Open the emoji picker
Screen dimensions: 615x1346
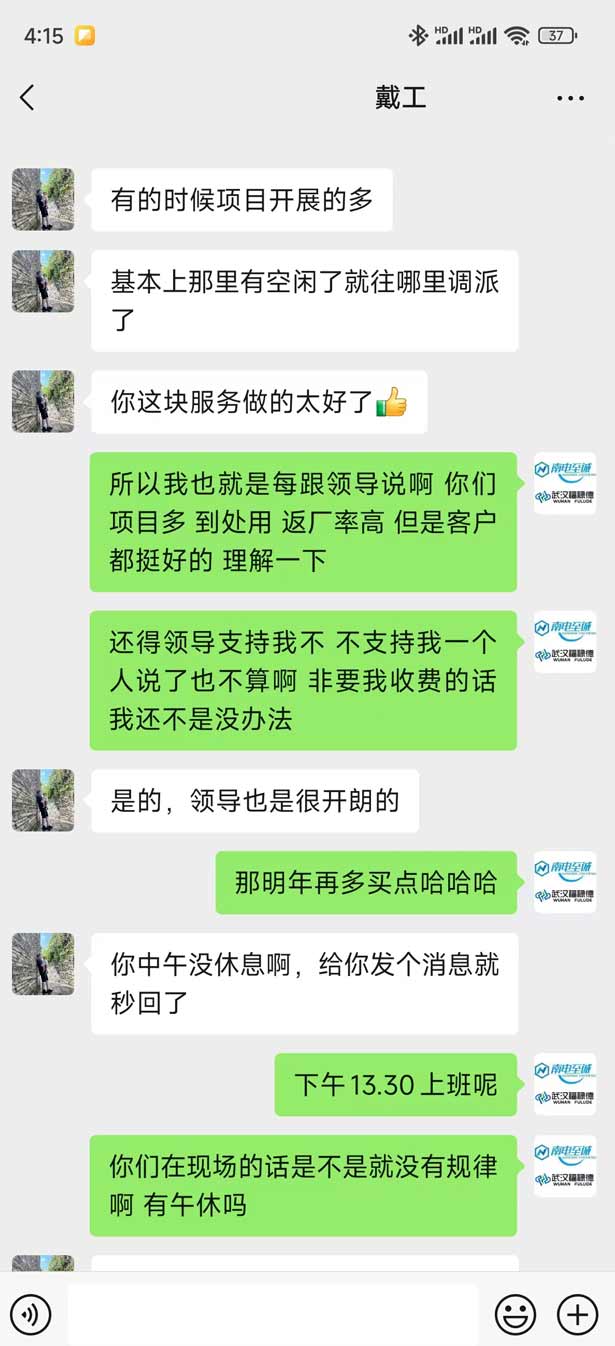click(x=516, y=1314)
